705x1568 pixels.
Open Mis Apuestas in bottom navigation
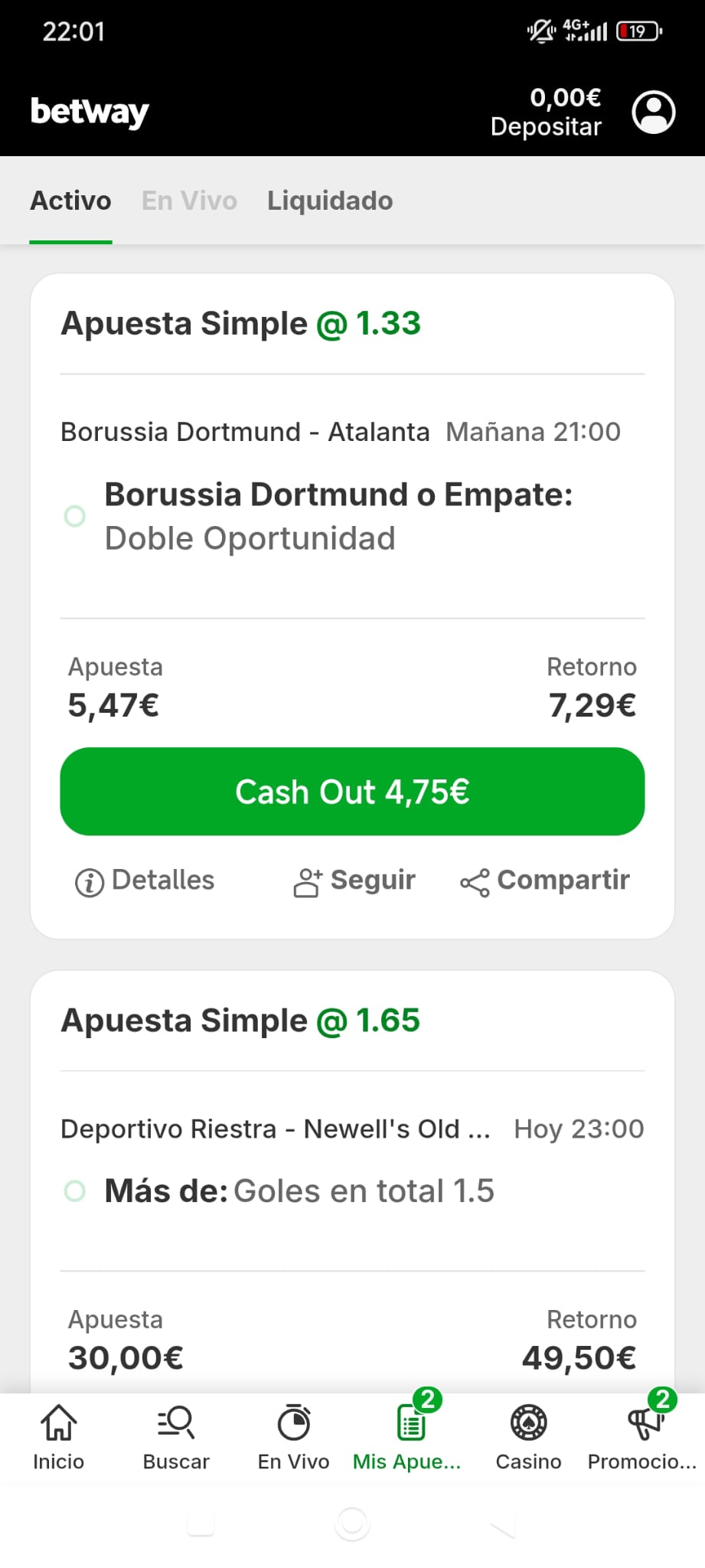(x=408, y=1438)
